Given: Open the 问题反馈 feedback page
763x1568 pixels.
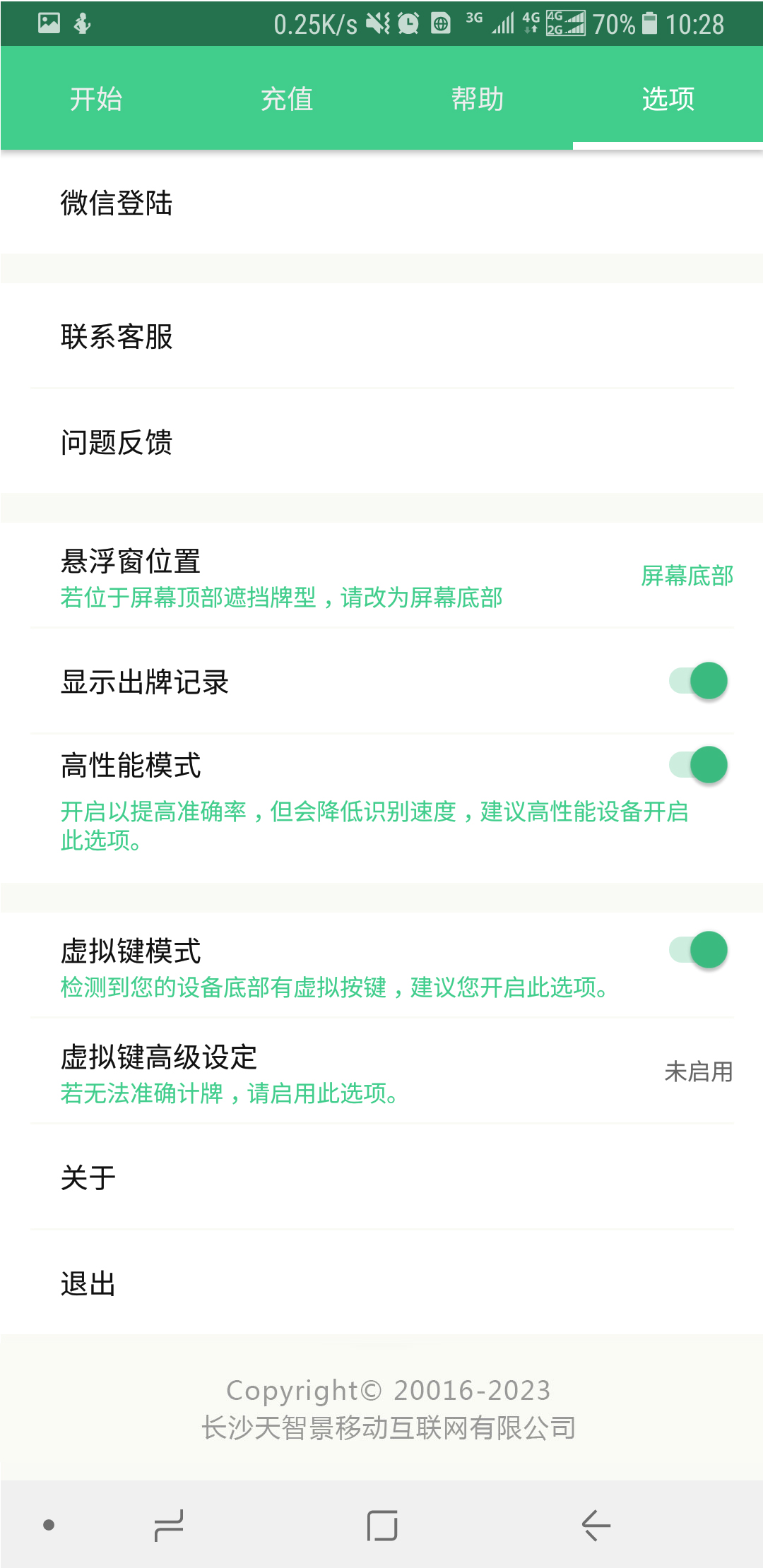Looking at the screenshot, I should [115, 441].
